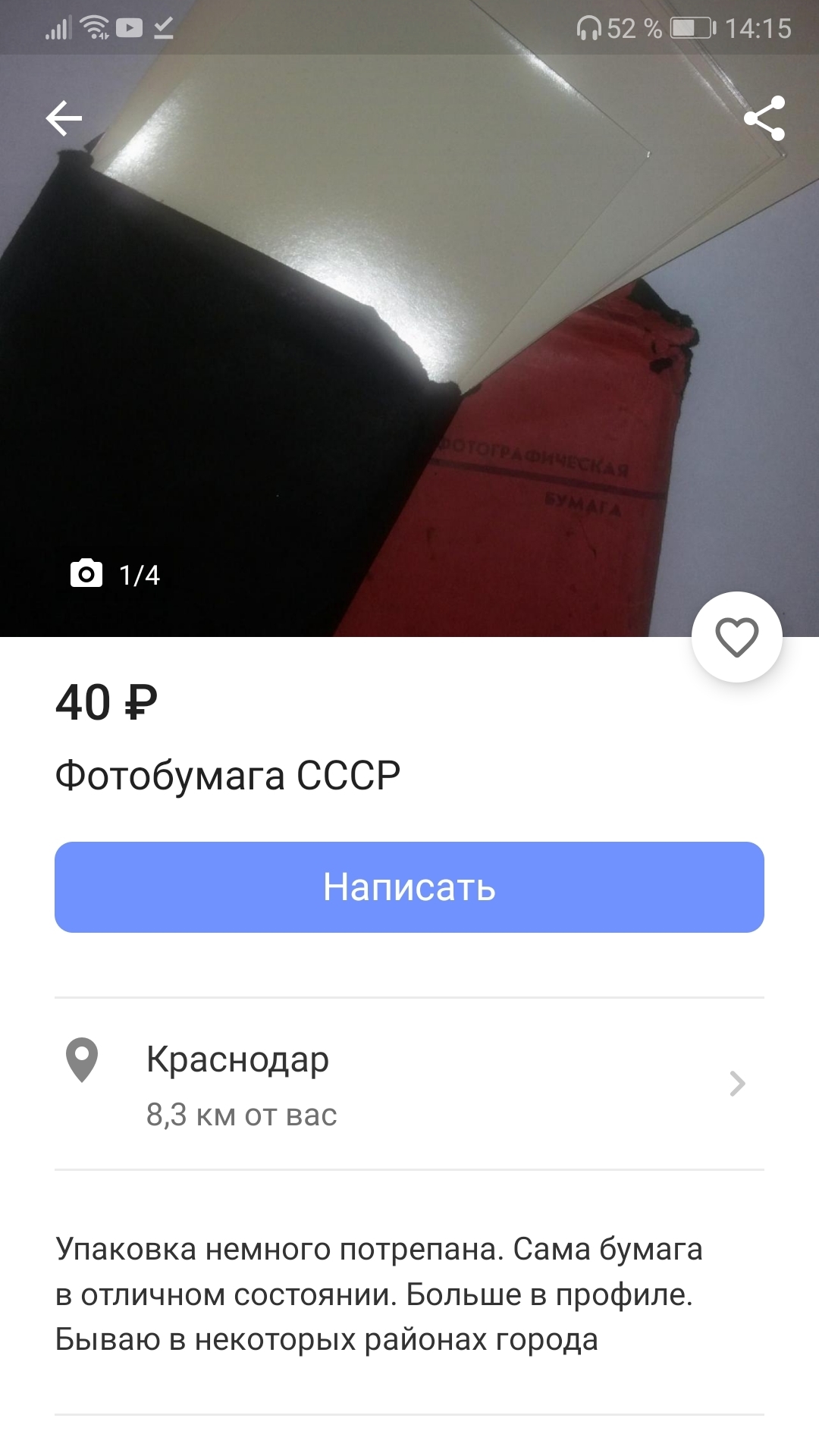Open the Краснодар location row
This screenshot has width=819, height=1456.
click(409, 1084)
